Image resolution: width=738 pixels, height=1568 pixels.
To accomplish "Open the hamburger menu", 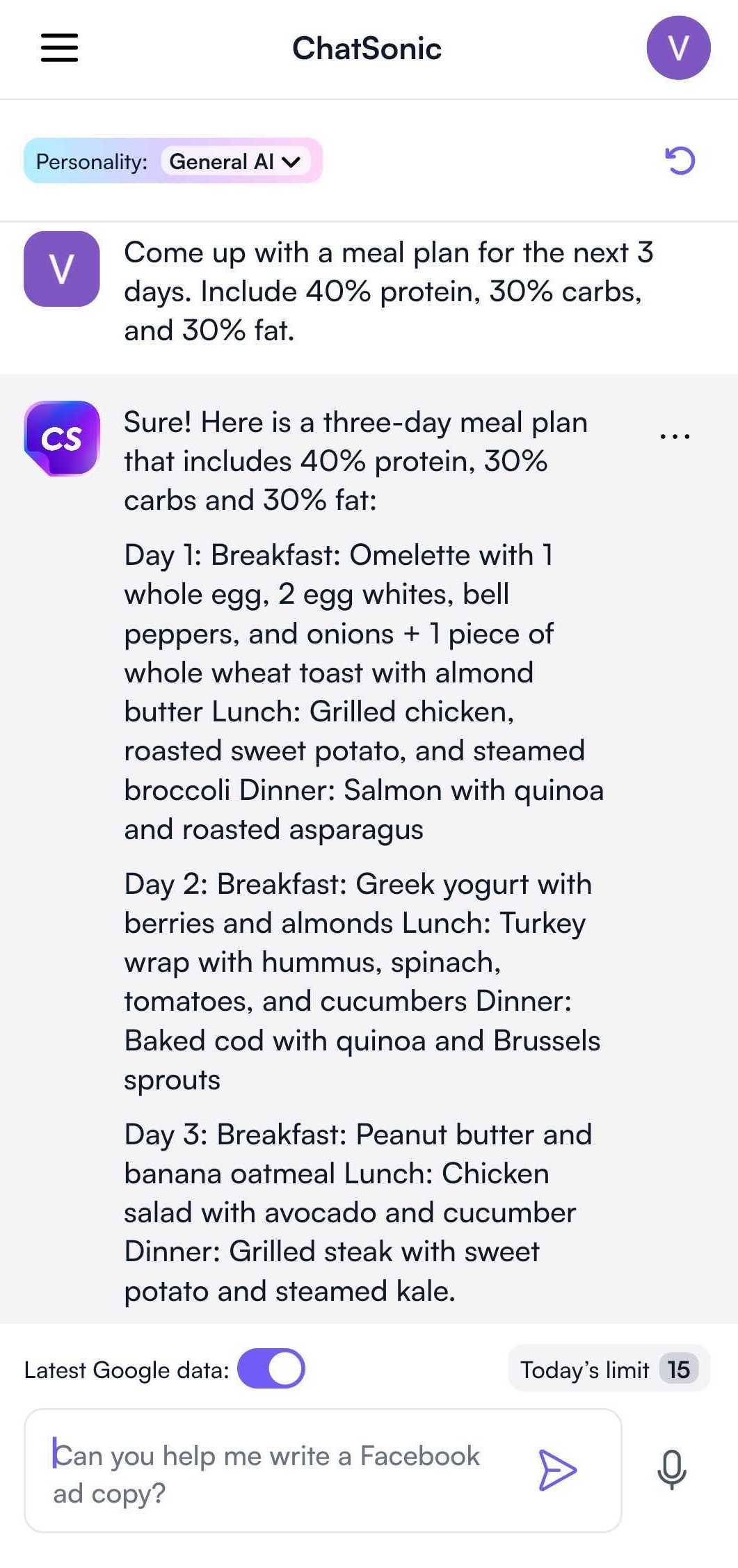I will [x=59, y=48].
